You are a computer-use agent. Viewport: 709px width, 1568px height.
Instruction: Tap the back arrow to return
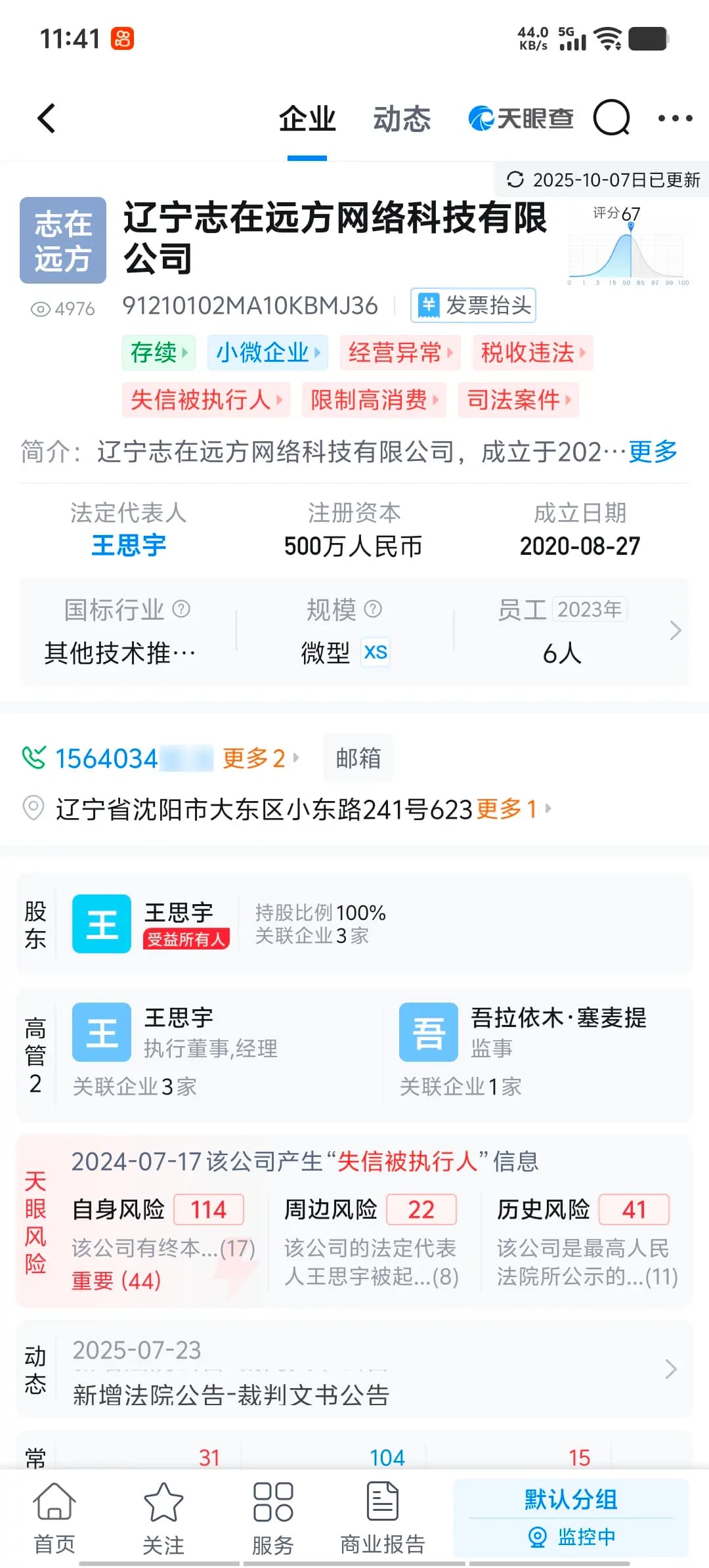click(45, 118)
